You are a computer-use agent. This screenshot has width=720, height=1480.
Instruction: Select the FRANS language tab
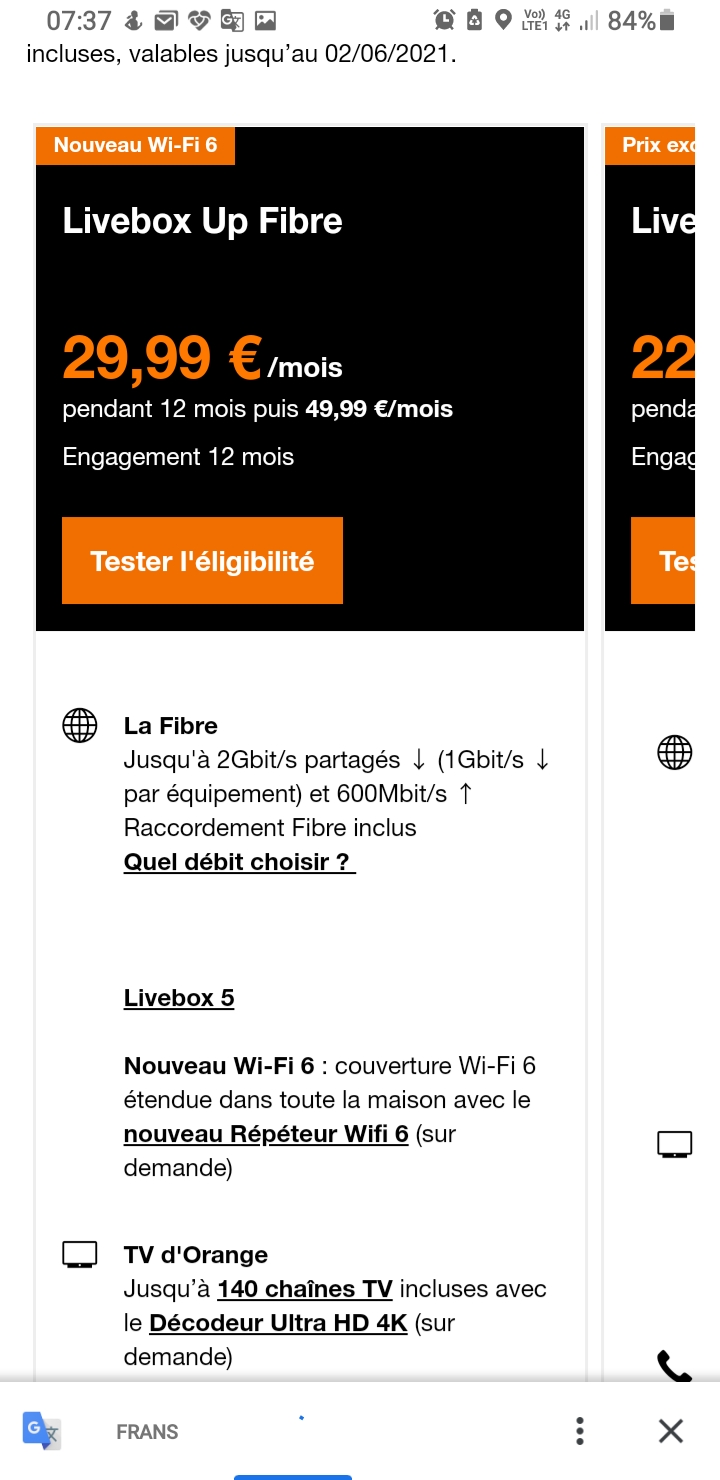click(147, 1432)
